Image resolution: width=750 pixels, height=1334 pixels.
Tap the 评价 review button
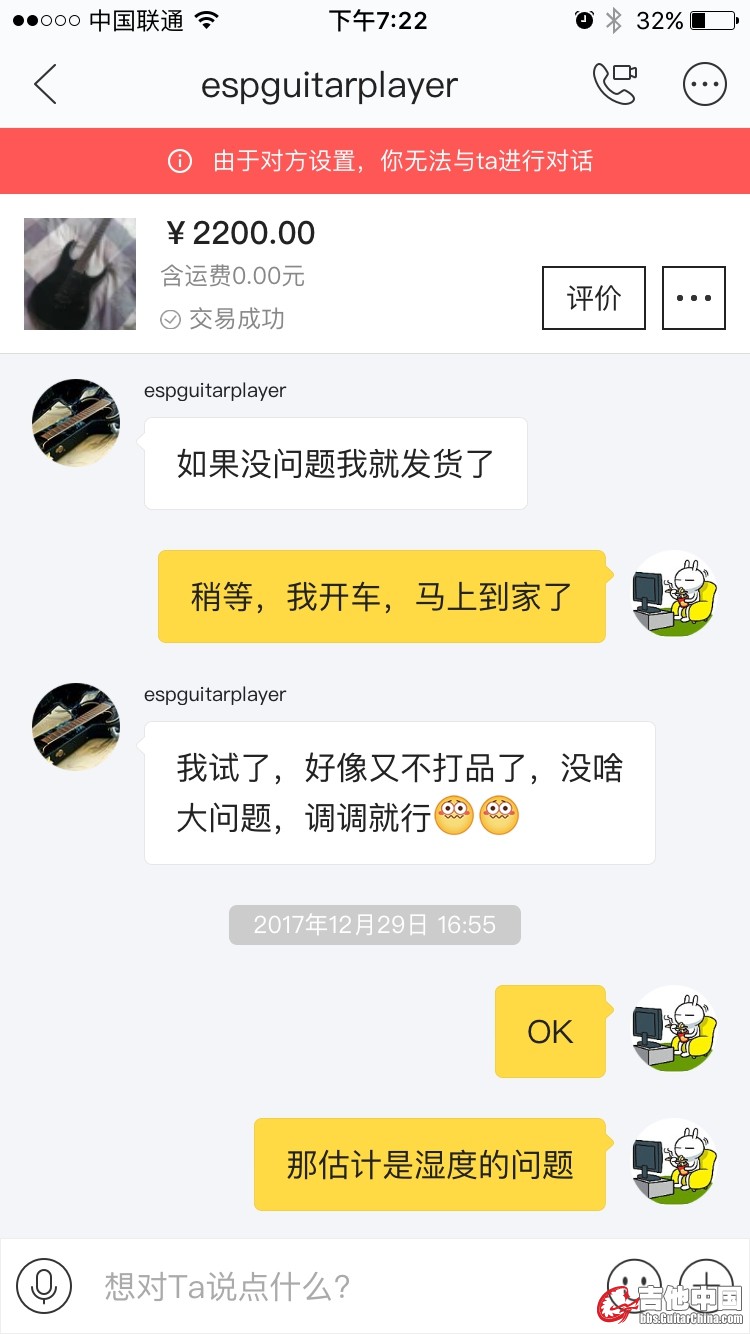[594, 298]
